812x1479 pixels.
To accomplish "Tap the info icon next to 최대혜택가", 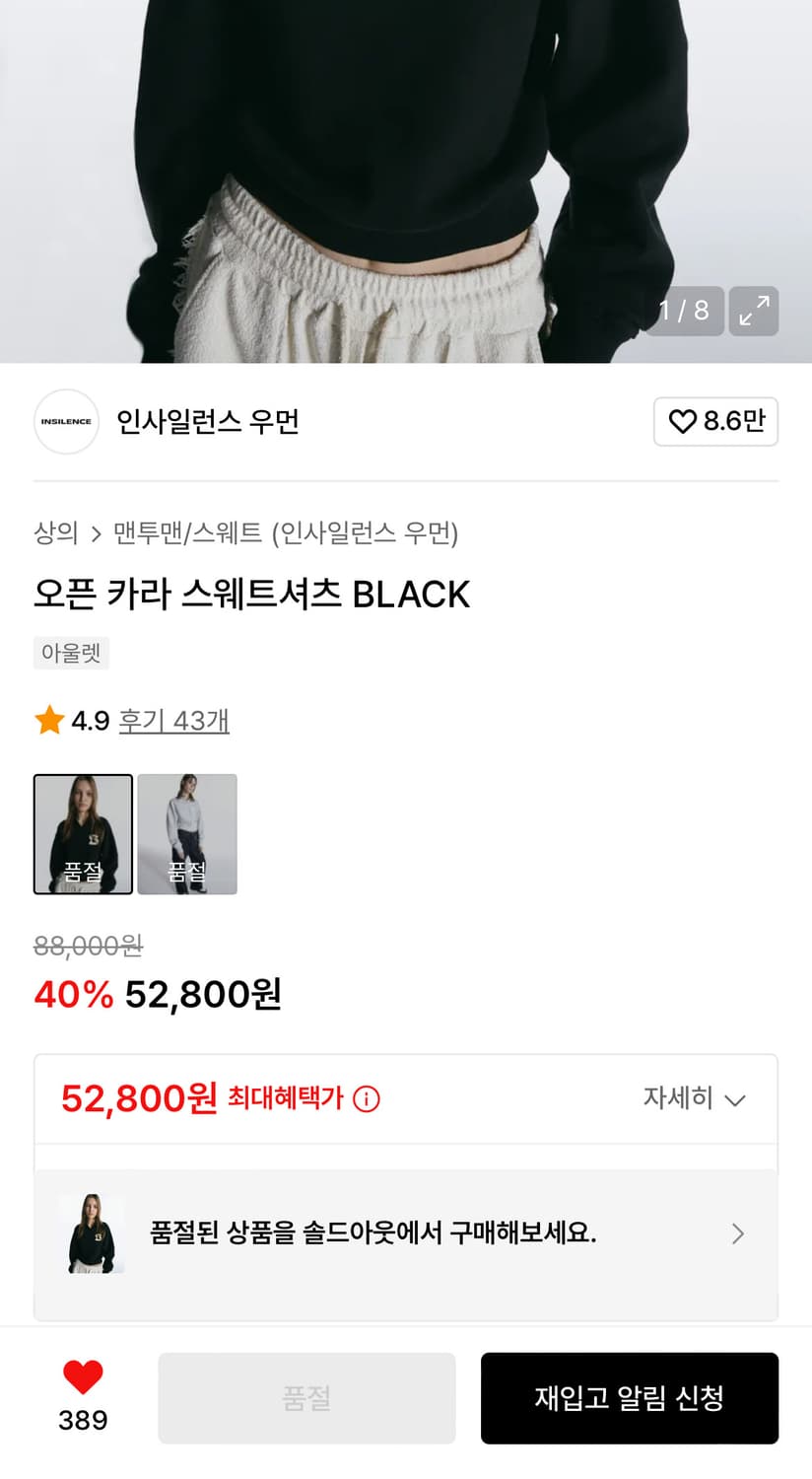I will (x=367, y=1098).
